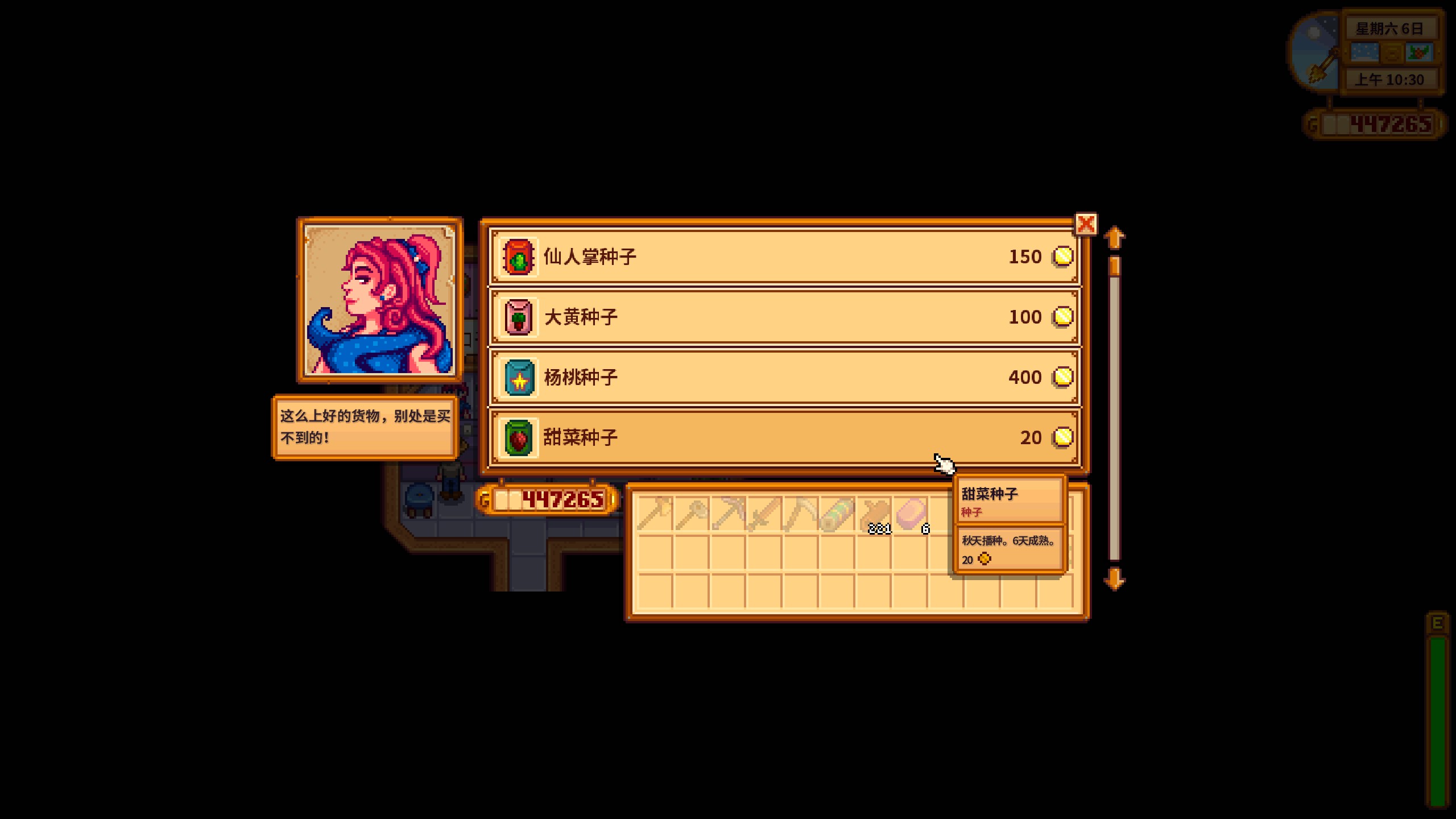Select 大黄种子 in the shop list
This screenshot has width=1456, height=819.
tap(785, 317)
